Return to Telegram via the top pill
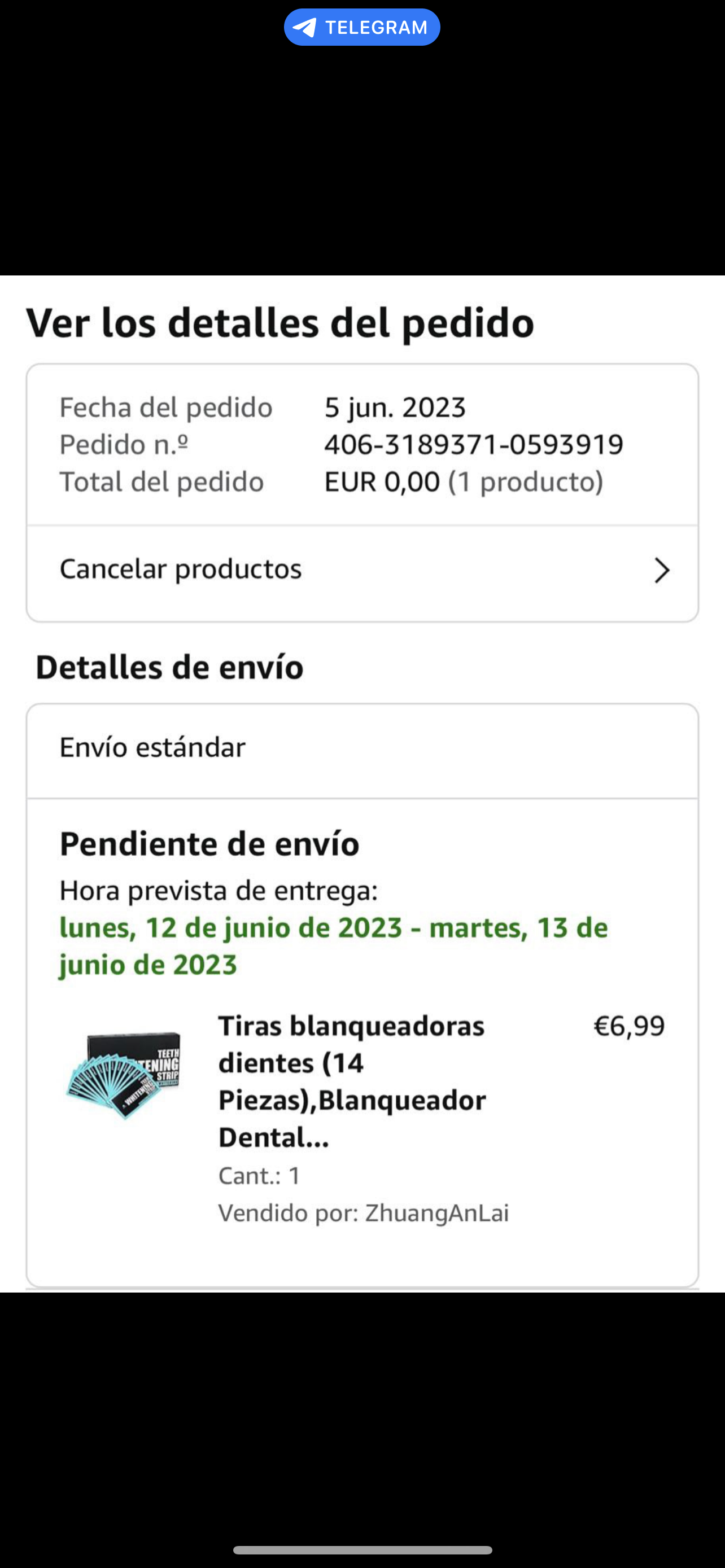The width and height of the screenshot is (725, 1568). tap(361, 28)
